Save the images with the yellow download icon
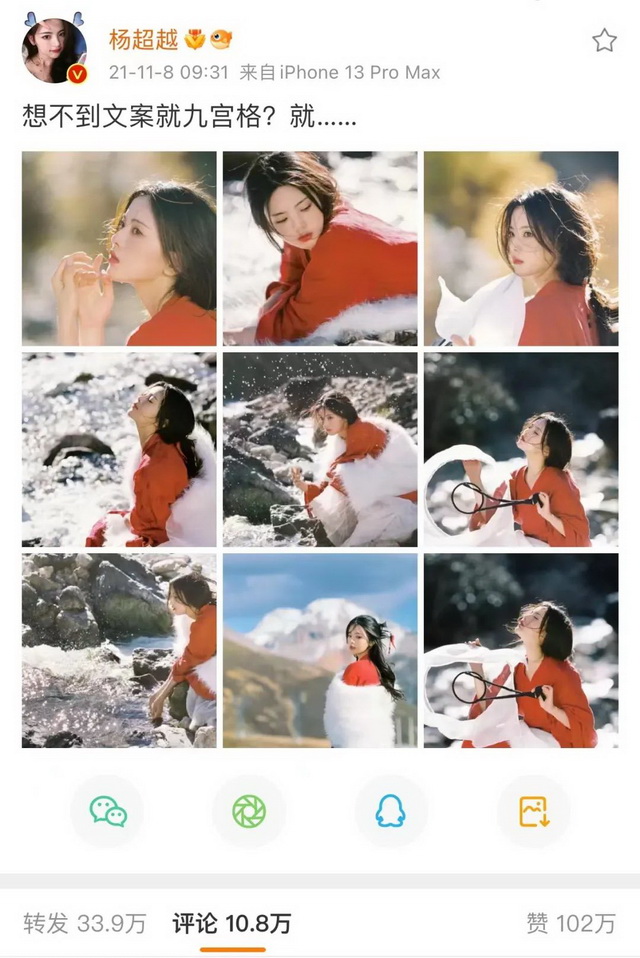Image resolution: width=640 pixels, height=958 pixels. [x=533, y=811]
